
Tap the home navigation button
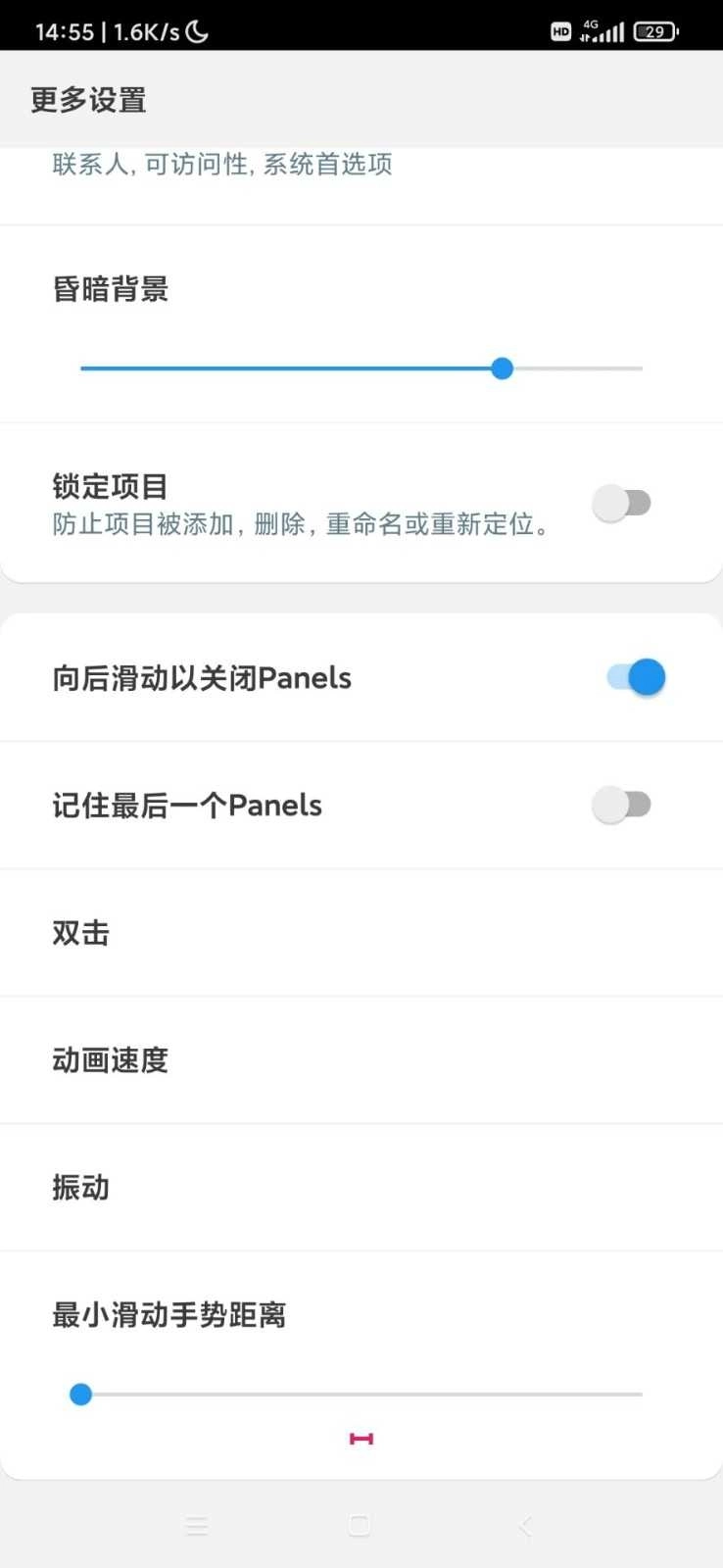pos(358,1525)
